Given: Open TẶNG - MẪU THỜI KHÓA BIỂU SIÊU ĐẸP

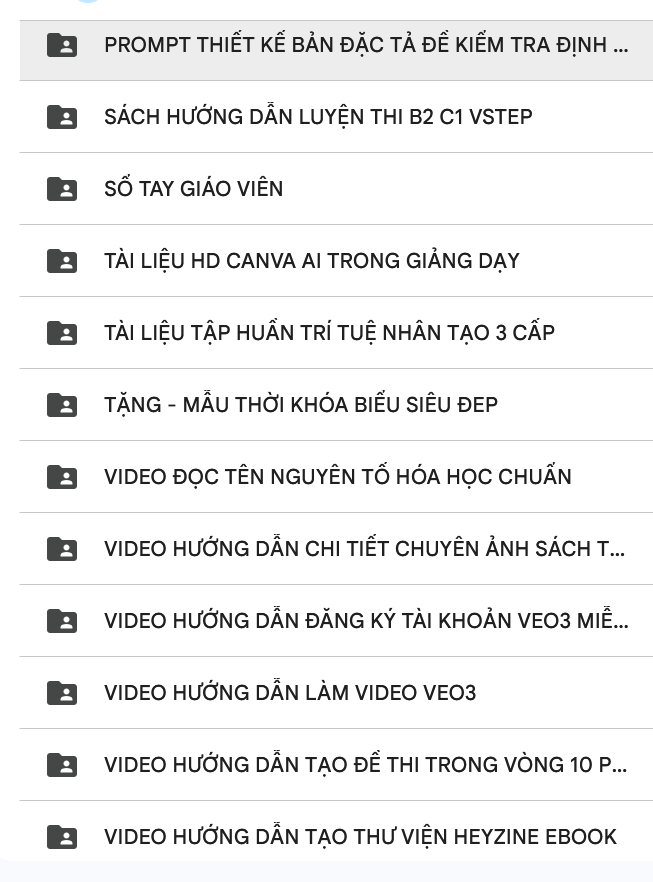Looking at the screenshot, I should point(300,405).
